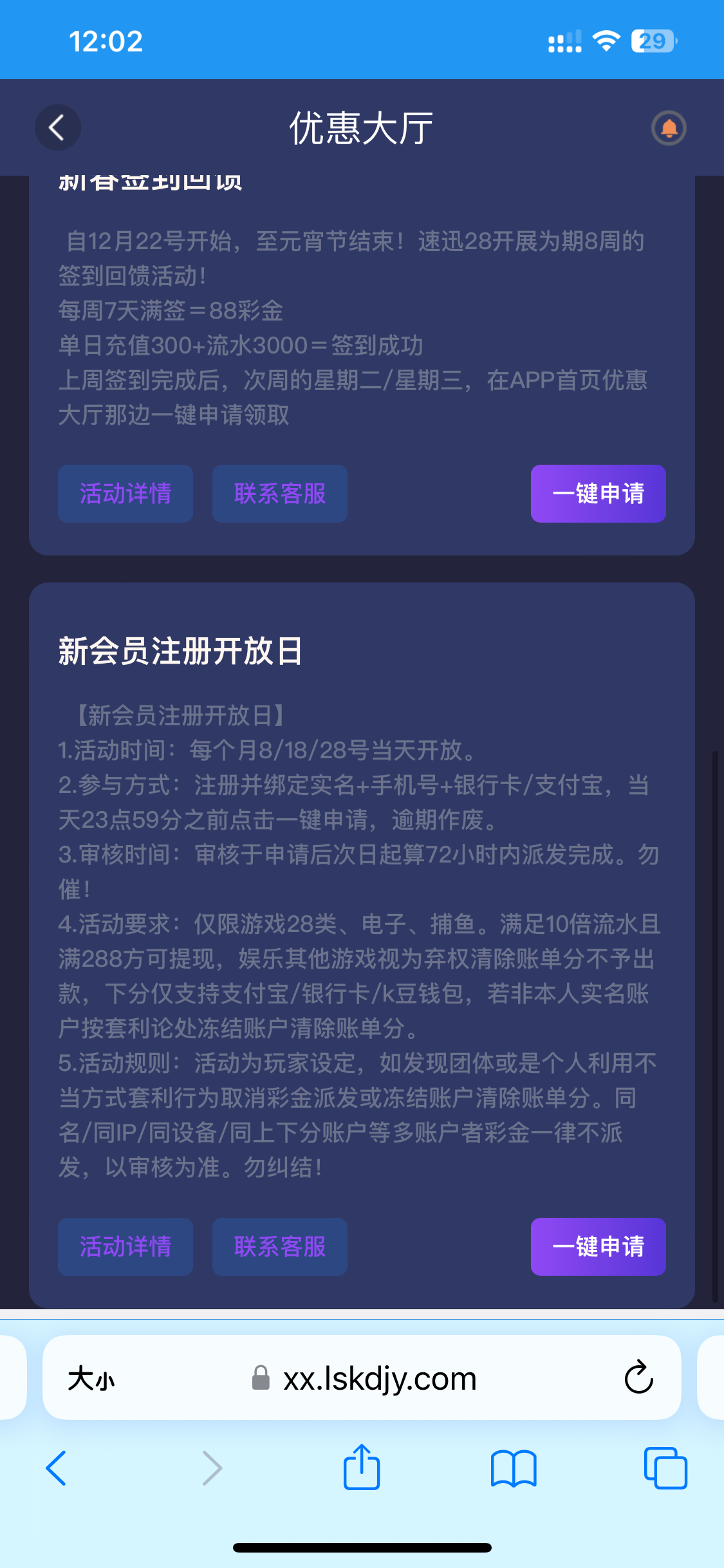This screenshot has height=1568, width=724.
Task: Share this web page
Action: click(362, 1467)
